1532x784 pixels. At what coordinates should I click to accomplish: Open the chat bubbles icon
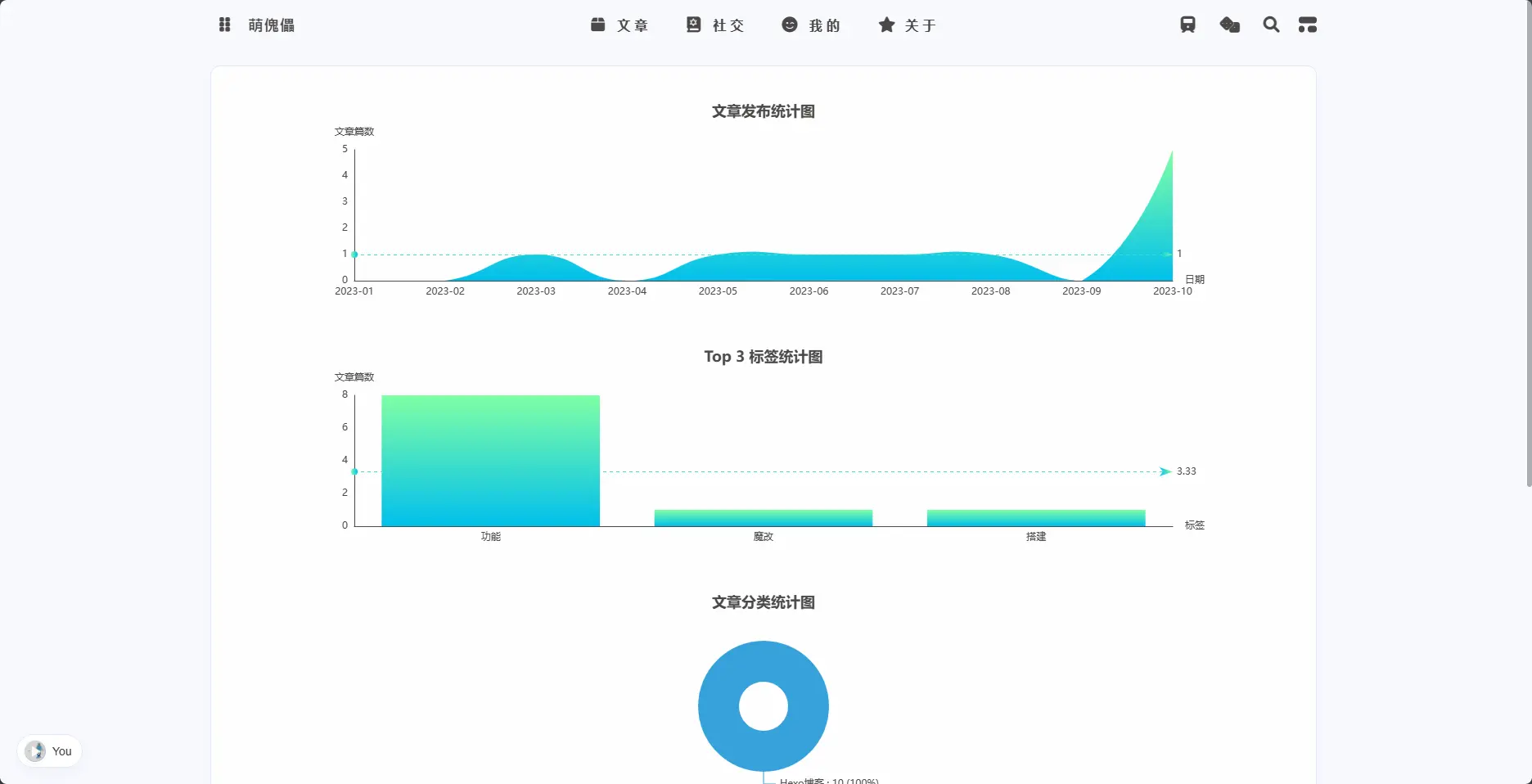(1229, 25)
